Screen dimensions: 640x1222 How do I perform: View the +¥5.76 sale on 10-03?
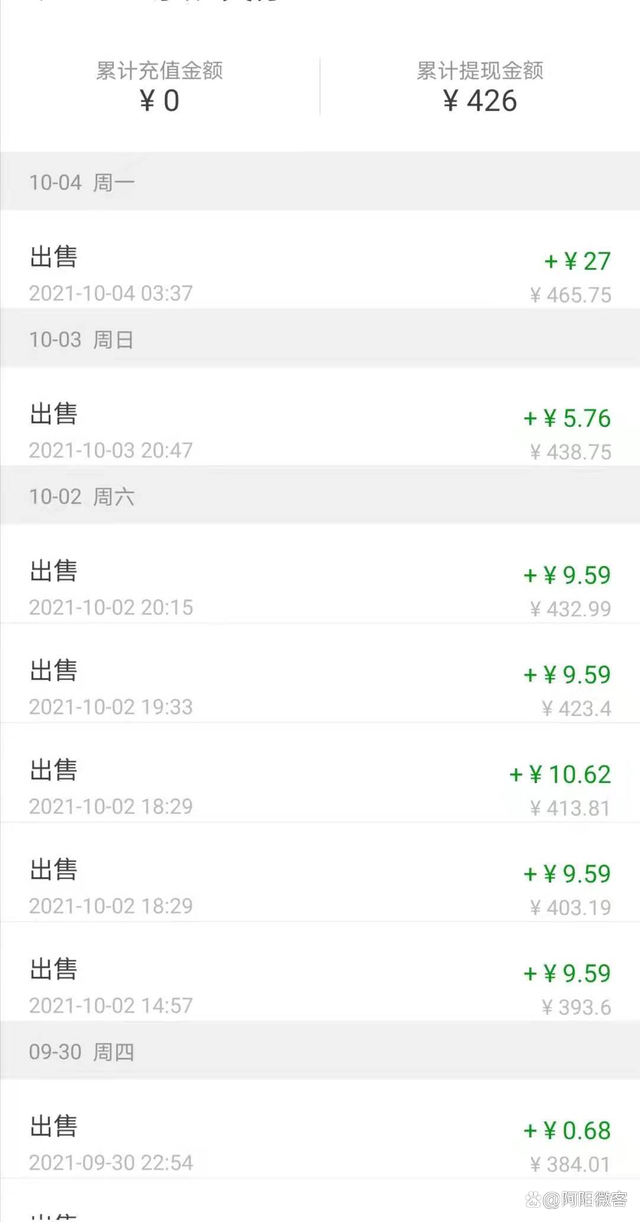click(x=320, y=431)
